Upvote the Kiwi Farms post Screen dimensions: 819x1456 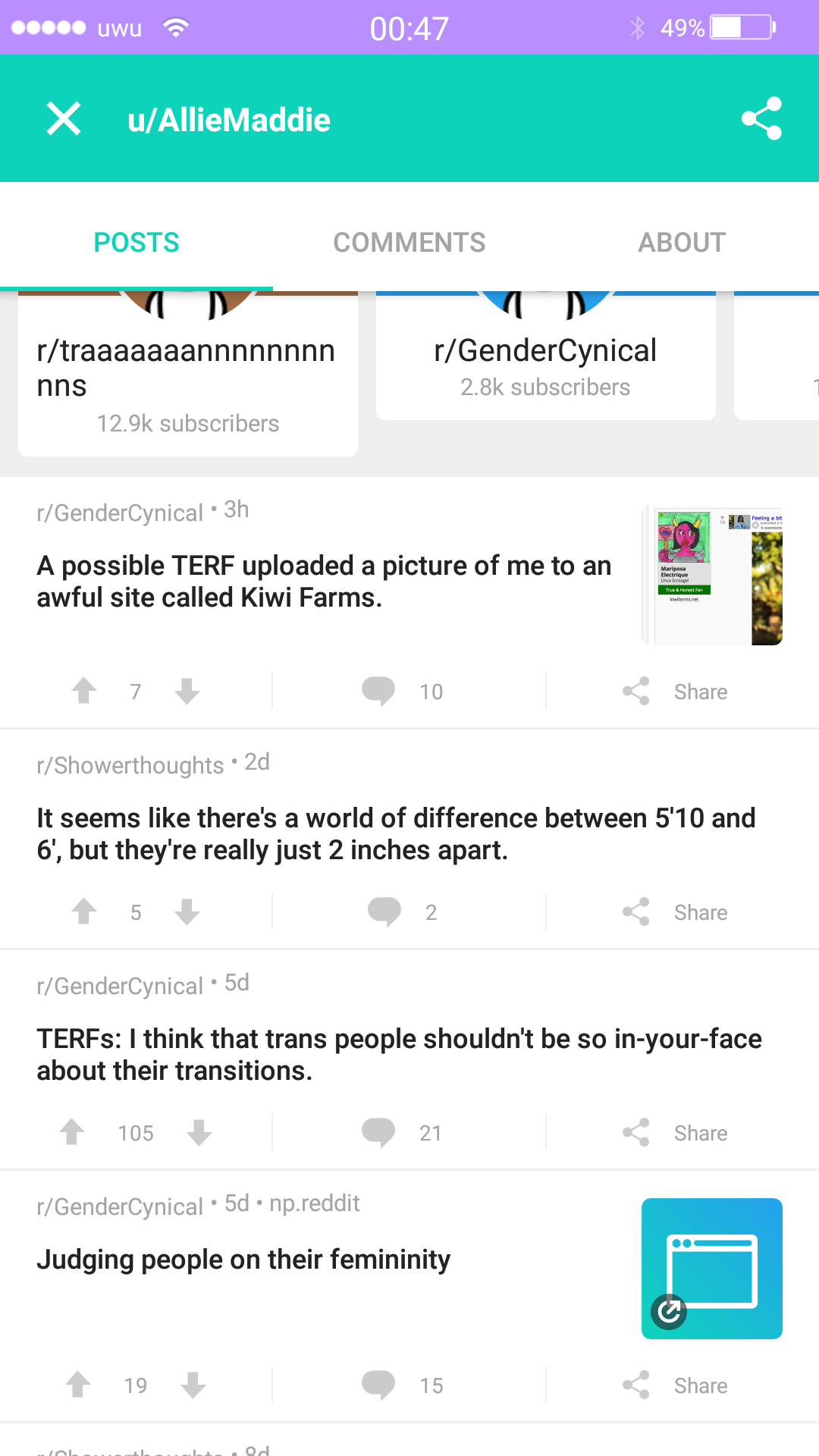[x=84, y=691]
